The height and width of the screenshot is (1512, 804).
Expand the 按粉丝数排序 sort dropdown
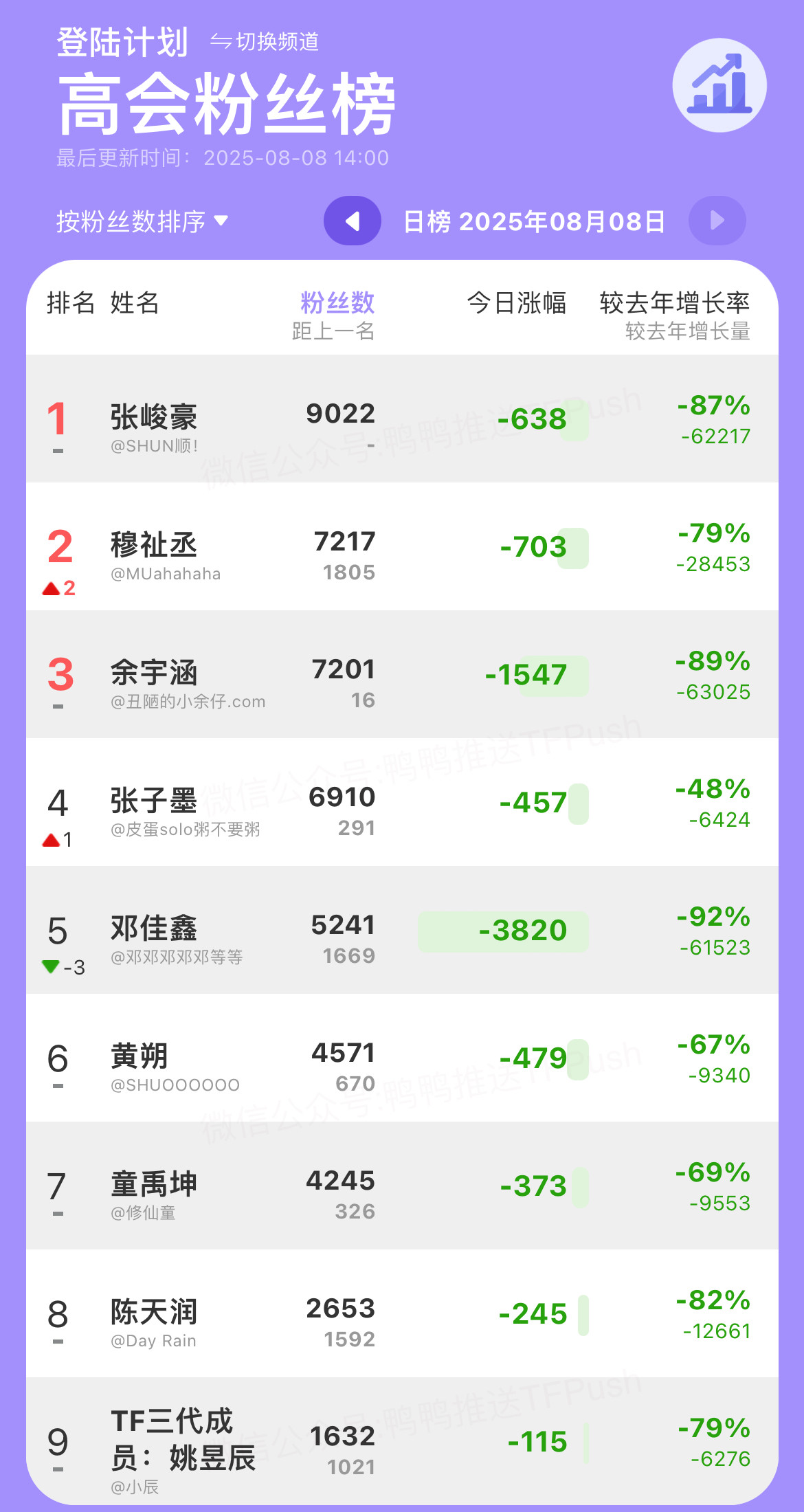tap(142, 221)
